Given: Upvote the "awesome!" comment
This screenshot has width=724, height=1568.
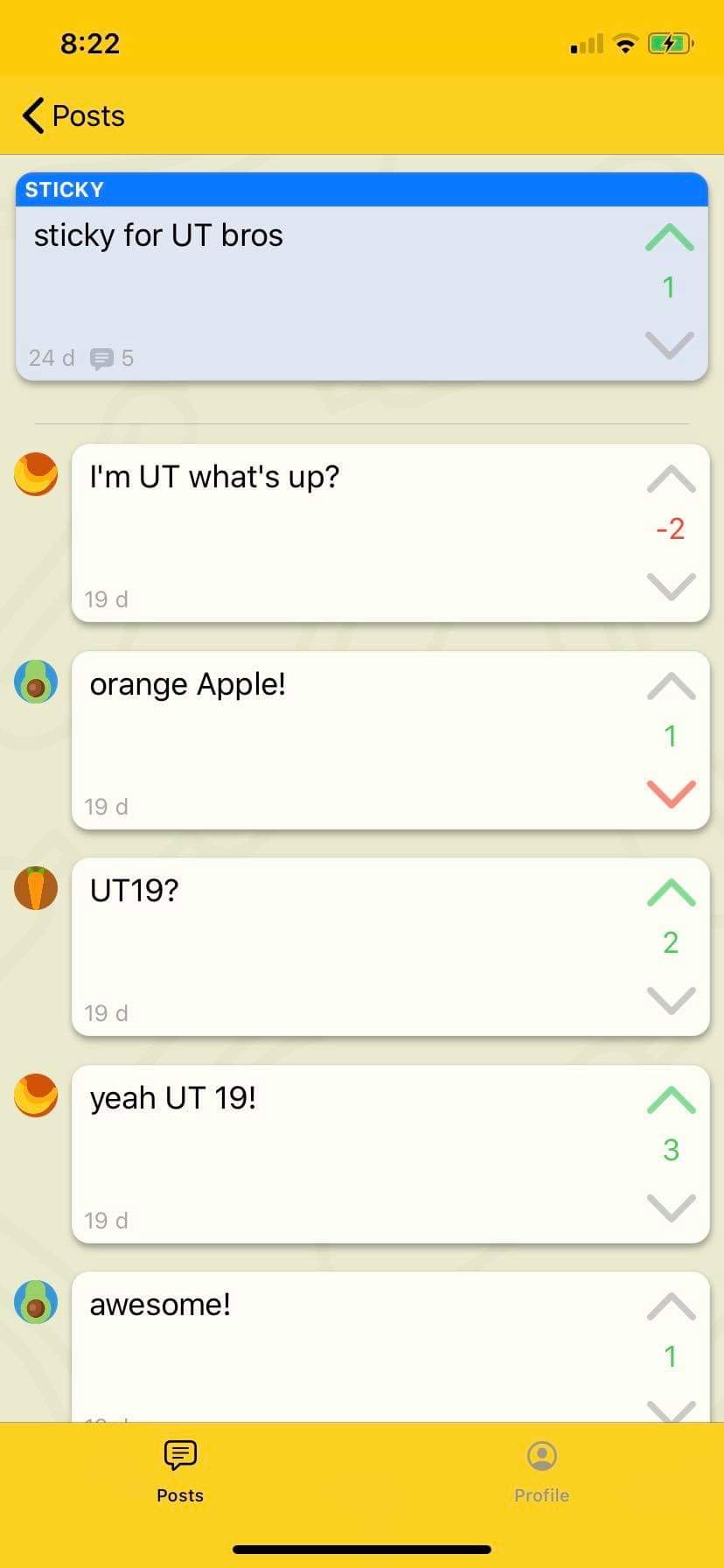Looking at the screenshot, I should click(671, 1306).
